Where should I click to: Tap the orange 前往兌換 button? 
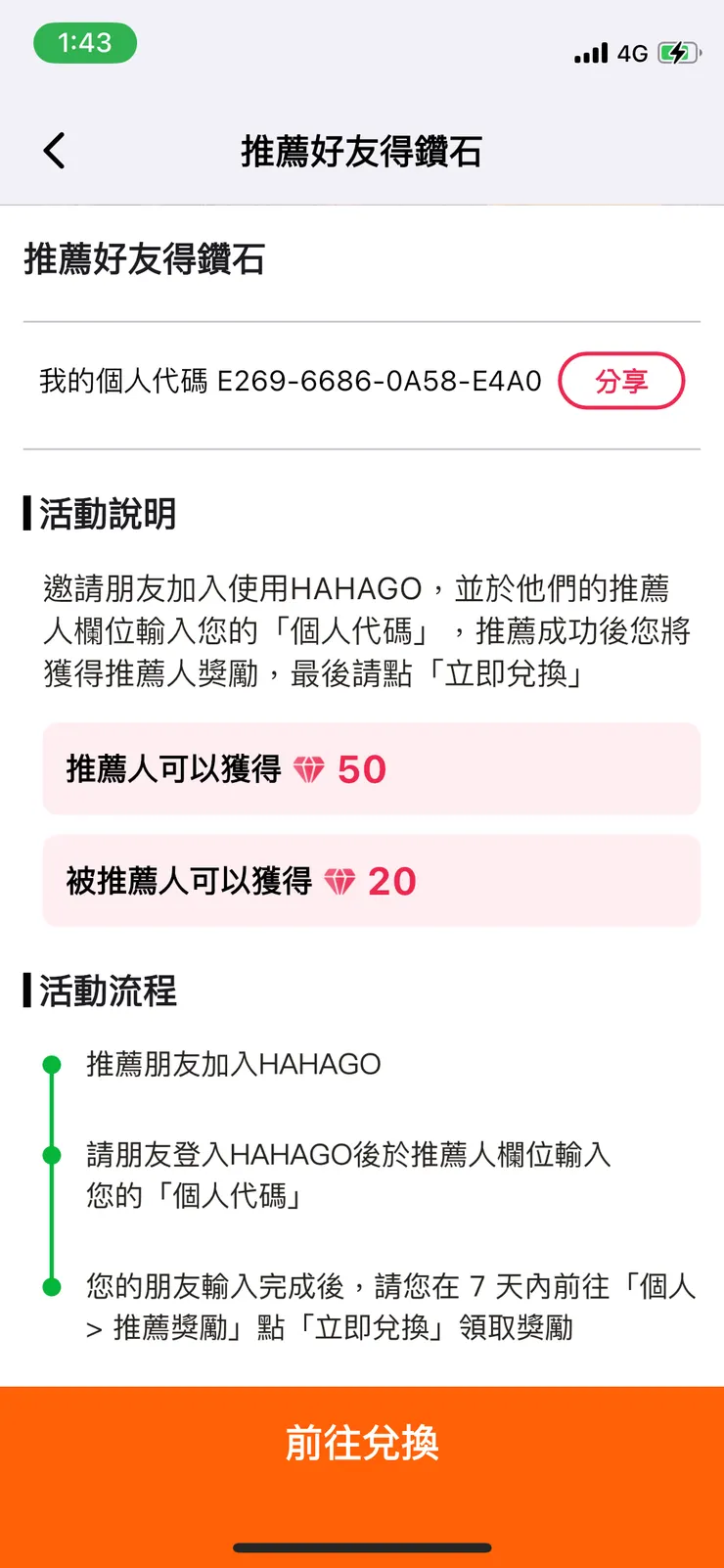362,1442
